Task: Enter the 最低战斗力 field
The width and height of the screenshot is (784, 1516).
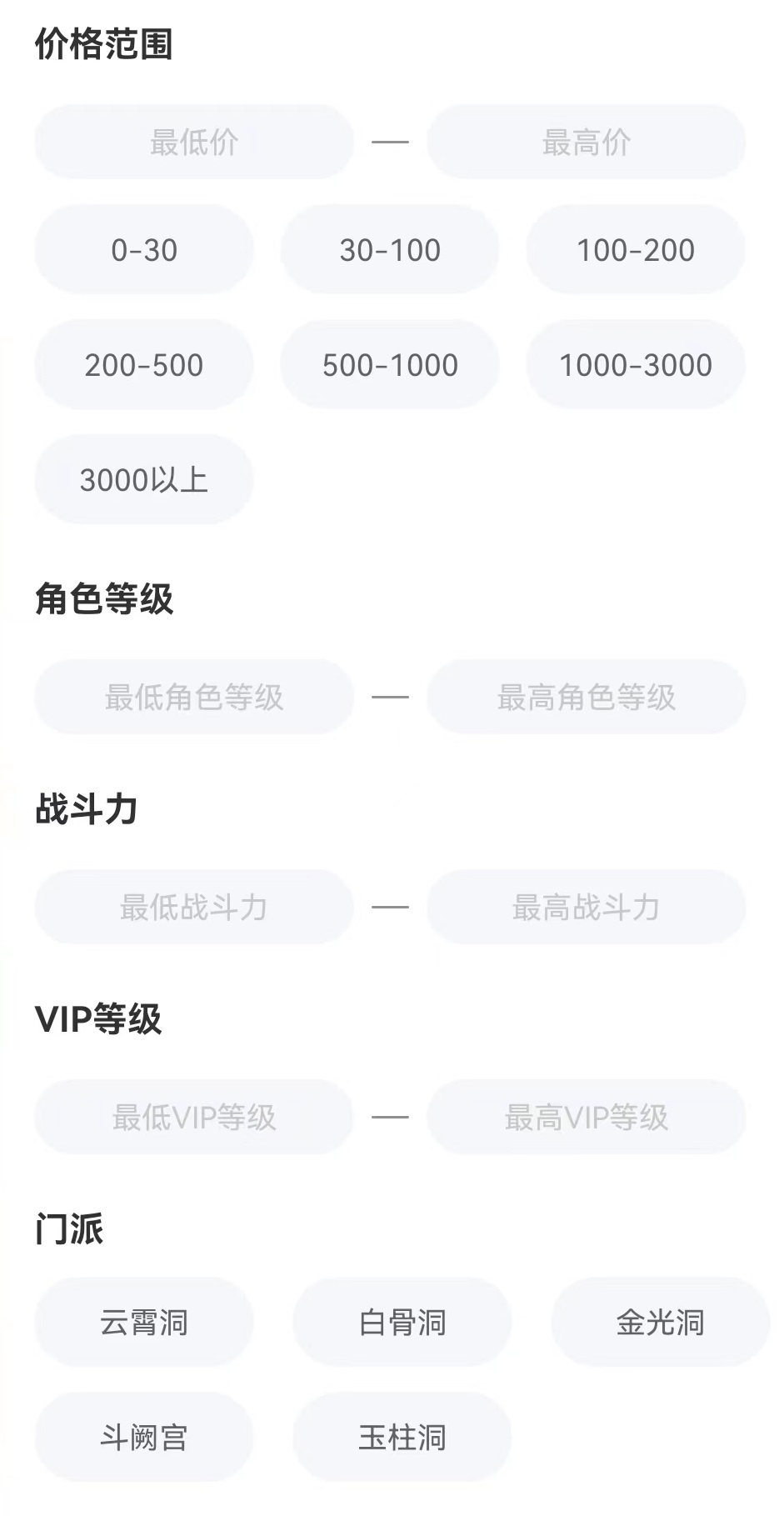Action: click(193, 907)
